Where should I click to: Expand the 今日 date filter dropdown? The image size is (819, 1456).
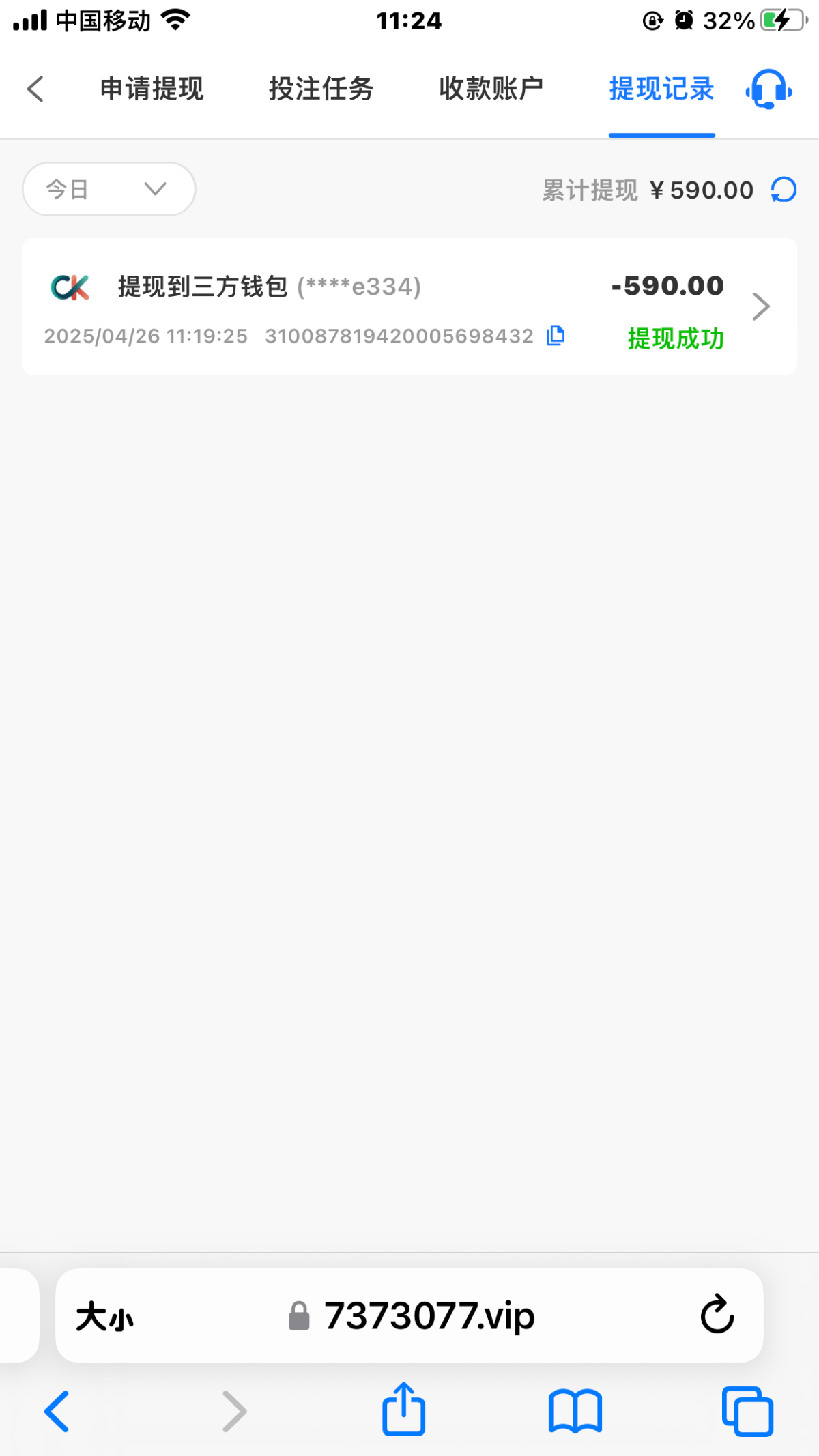click(x=109, y=189)
